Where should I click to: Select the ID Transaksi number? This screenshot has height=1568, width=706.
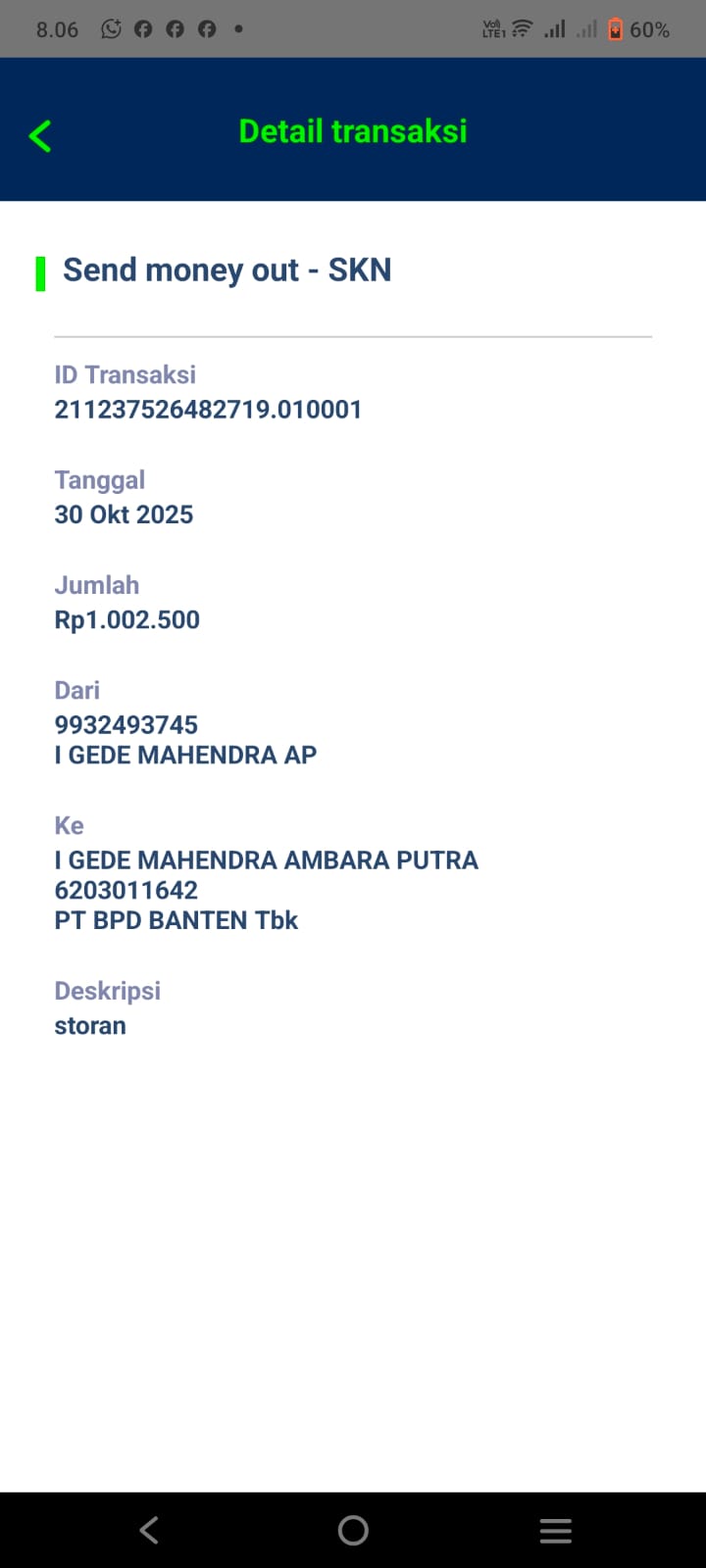coord(208,410)
